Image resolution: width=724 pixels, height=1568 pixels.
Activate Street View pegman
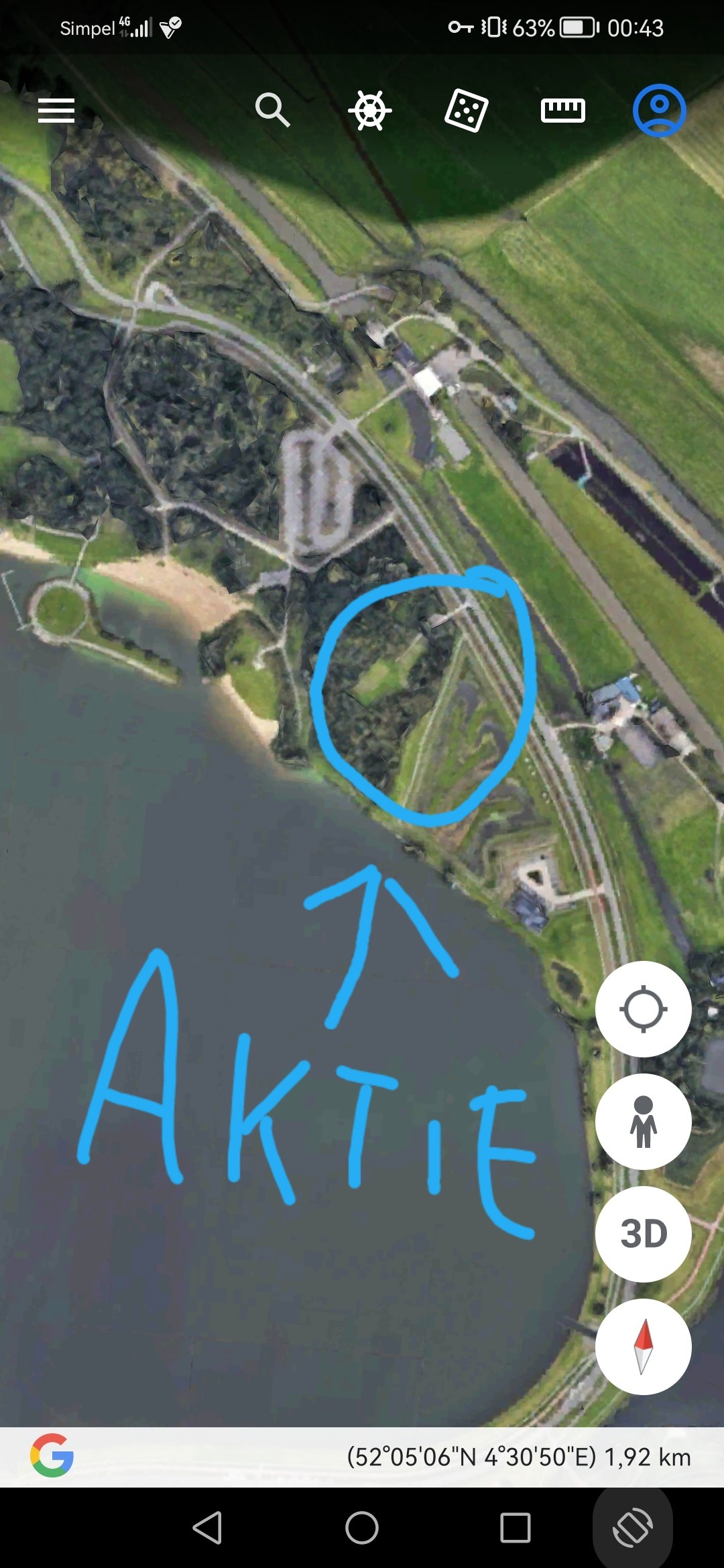(644, 1122)
